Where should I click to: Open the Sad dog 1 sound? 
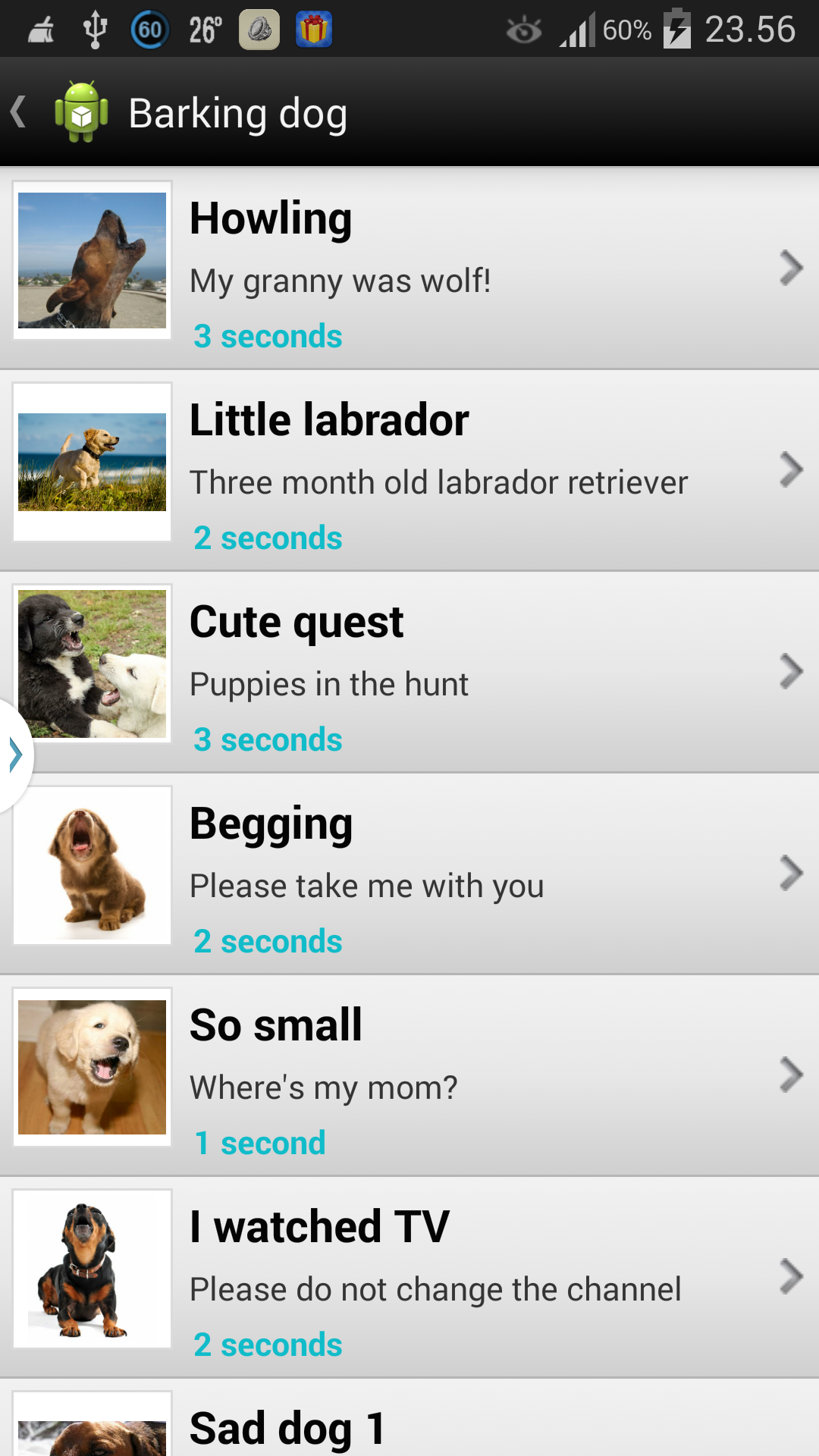(409, 1426)
